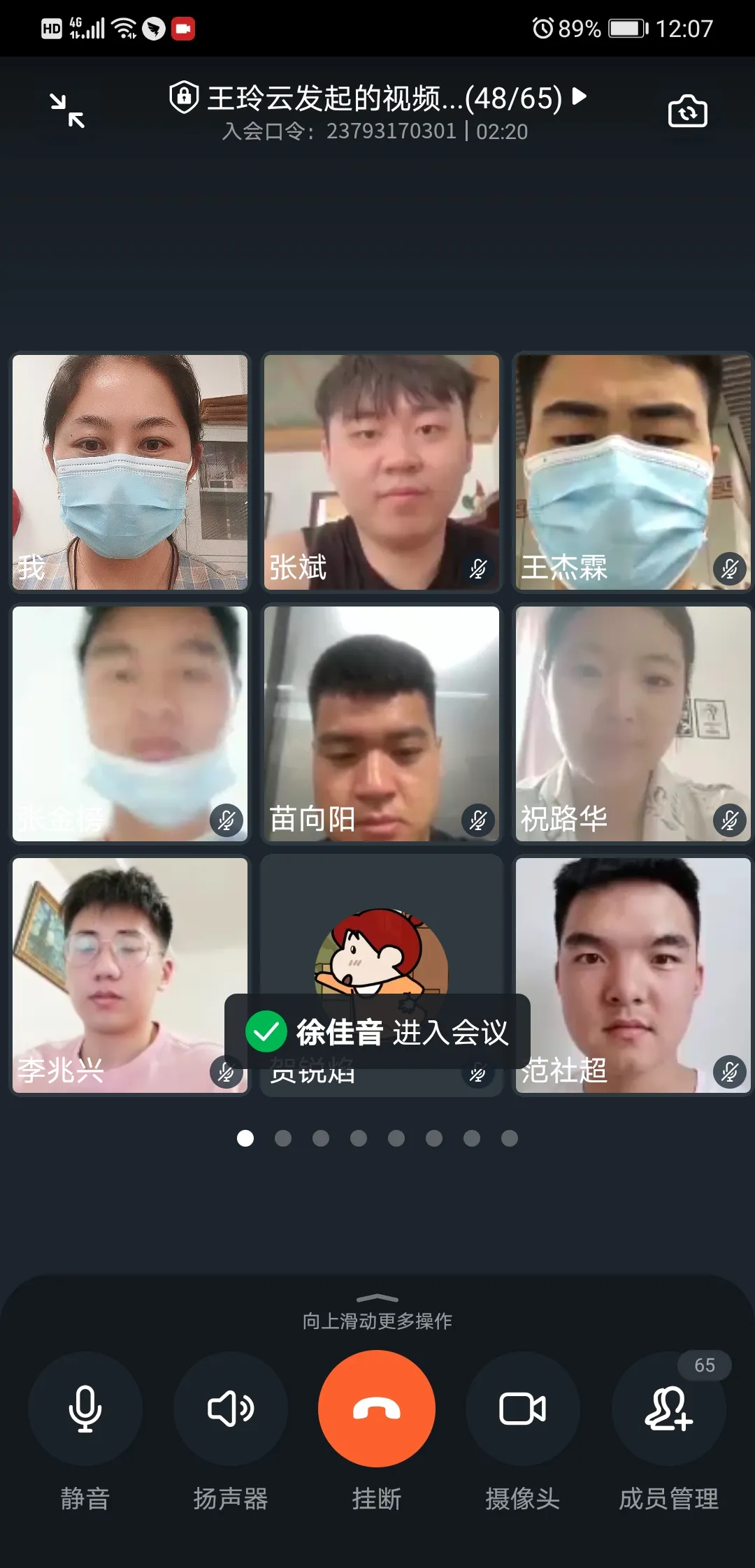Hang up the call with 挂断
This screenshot has height=1568, width=755.
(x=377, y=1408)
